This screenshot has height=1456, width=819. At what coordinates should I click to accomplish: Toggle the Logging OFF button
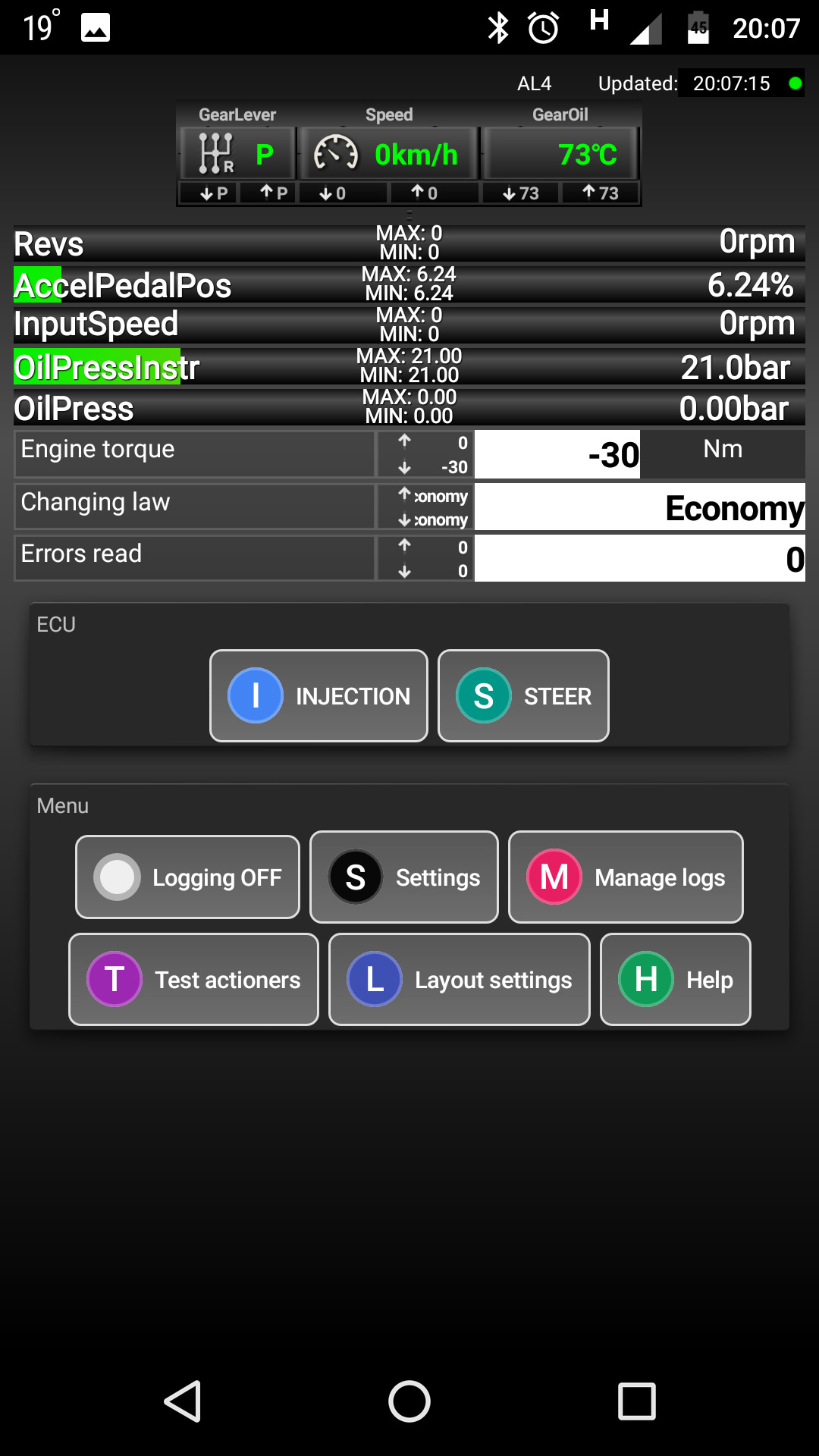click(x=187, y=877)
